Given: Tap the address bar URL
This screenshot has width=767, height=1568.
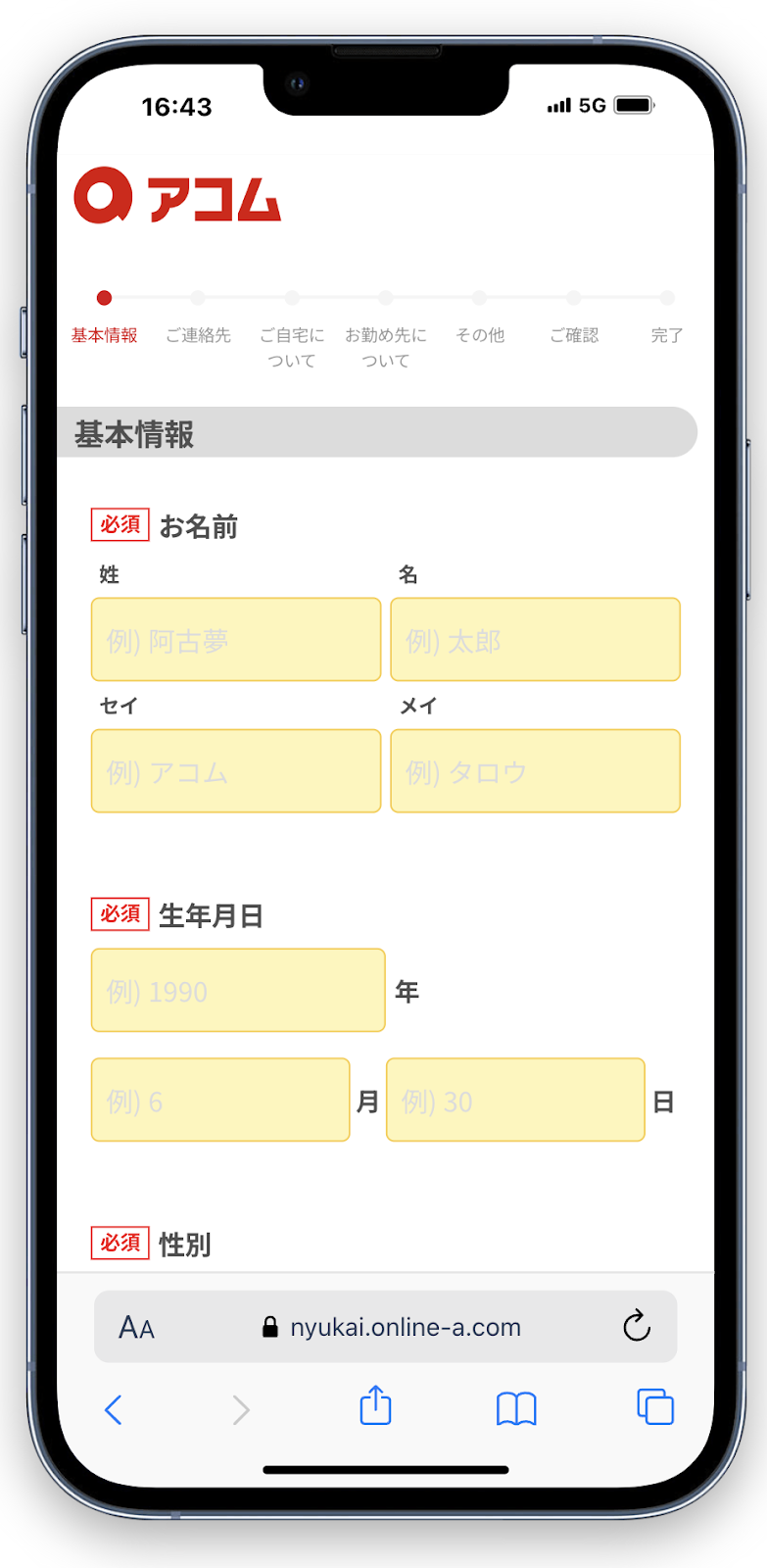Looking at the screenshot, I should (x=392, y=1327).
